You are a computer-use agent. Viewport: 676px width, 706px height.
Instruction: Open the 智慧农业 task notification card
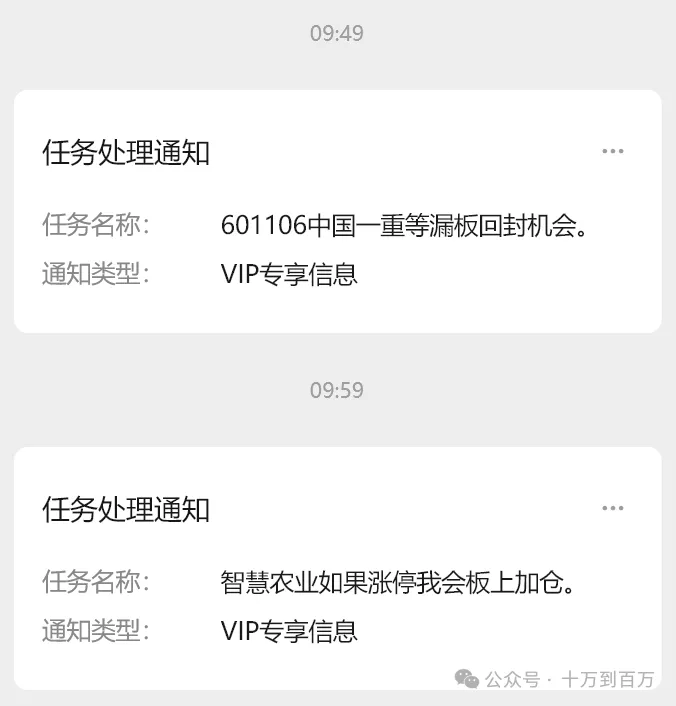(x=337, y=580)
